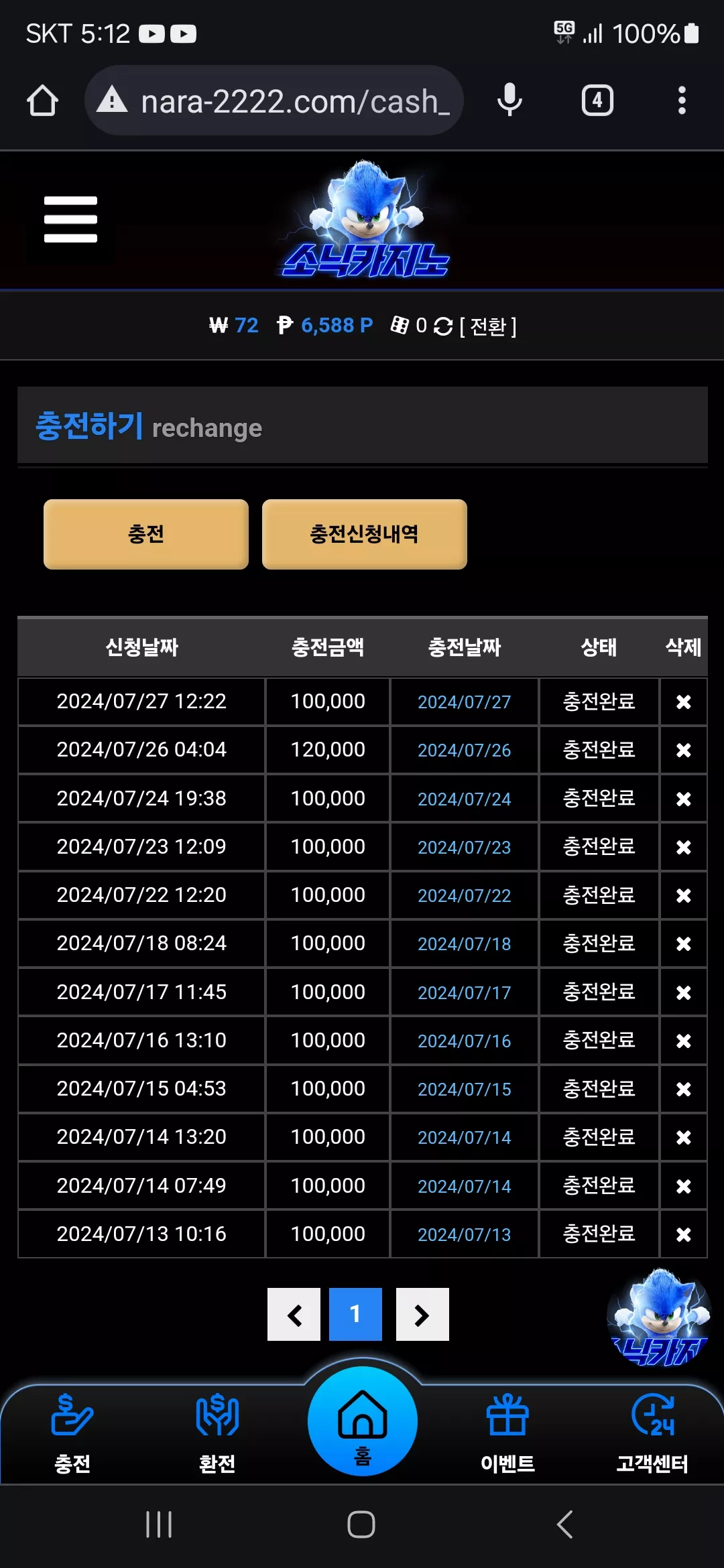The width and height of the screenshot is (724, 1568).
Task: Open the browser address bar
Action: (274, 101)
